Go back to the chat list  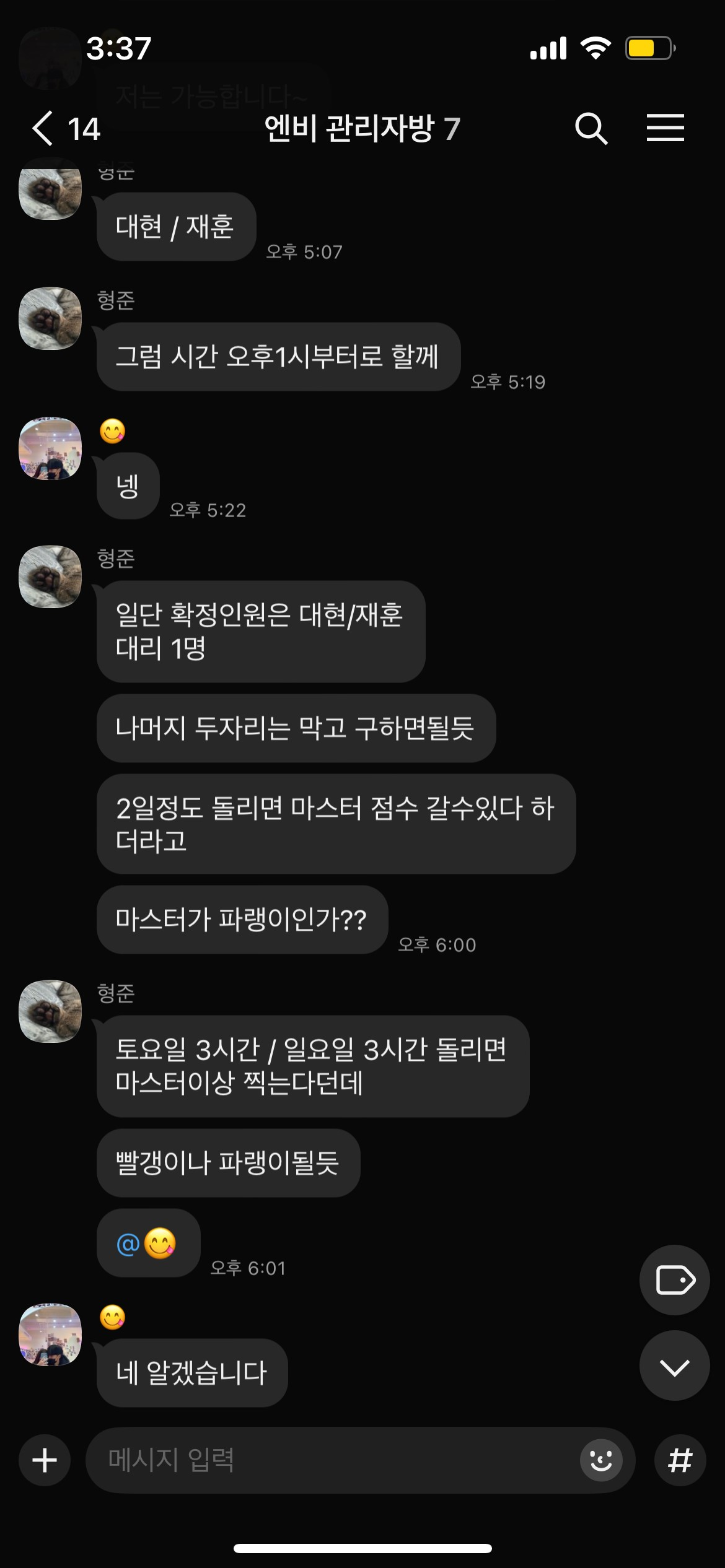coord(43,129)
